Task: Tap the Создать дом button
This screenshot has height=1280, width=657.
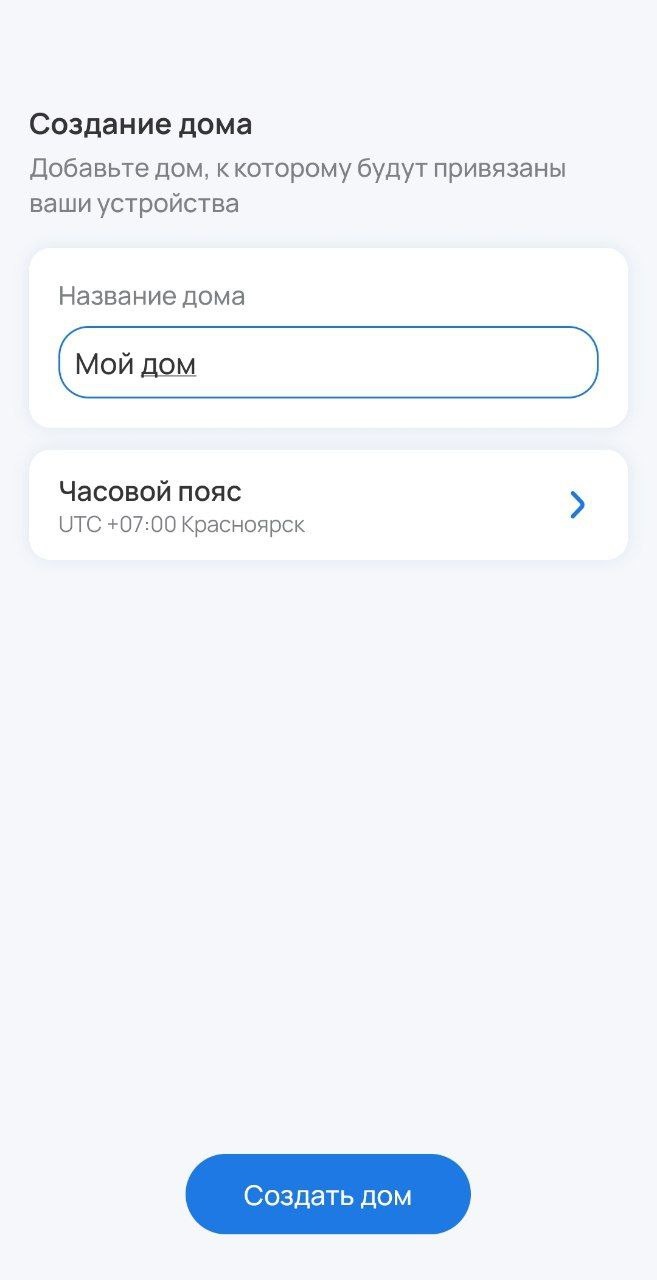Action: tap(328, 1194)
